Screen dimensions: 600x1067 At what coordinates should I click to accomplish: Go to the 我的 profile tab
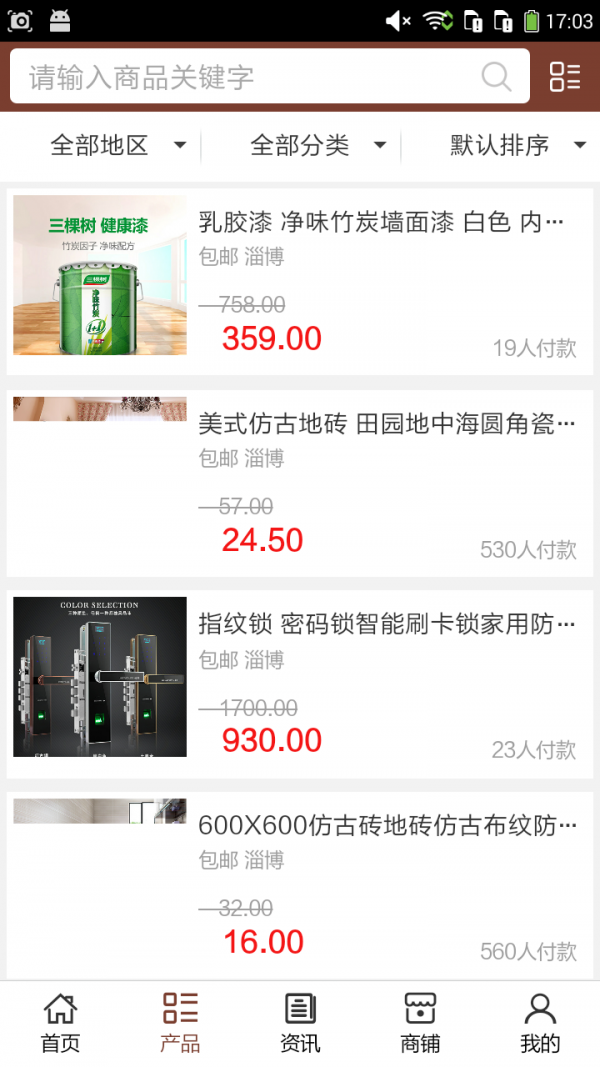coord(540,1023)
